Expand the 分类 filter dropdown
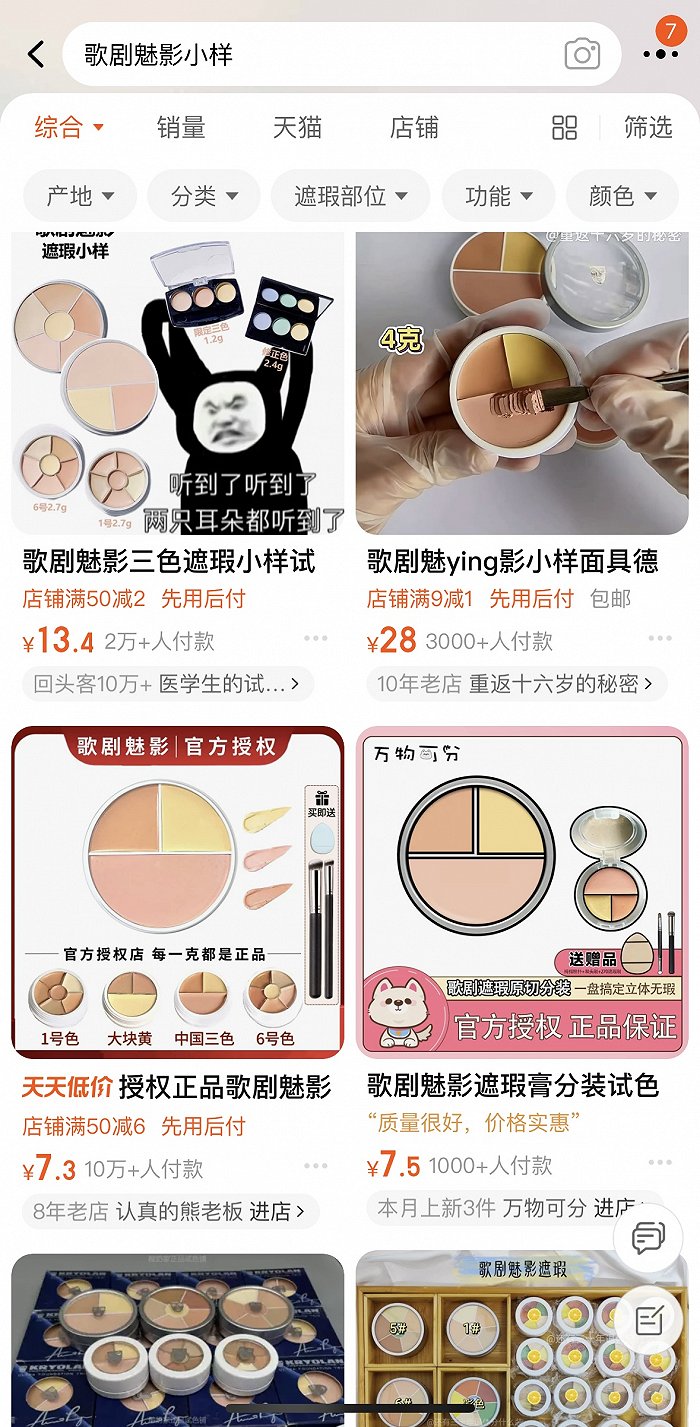700x1427 pixels. tap(203, 196)
